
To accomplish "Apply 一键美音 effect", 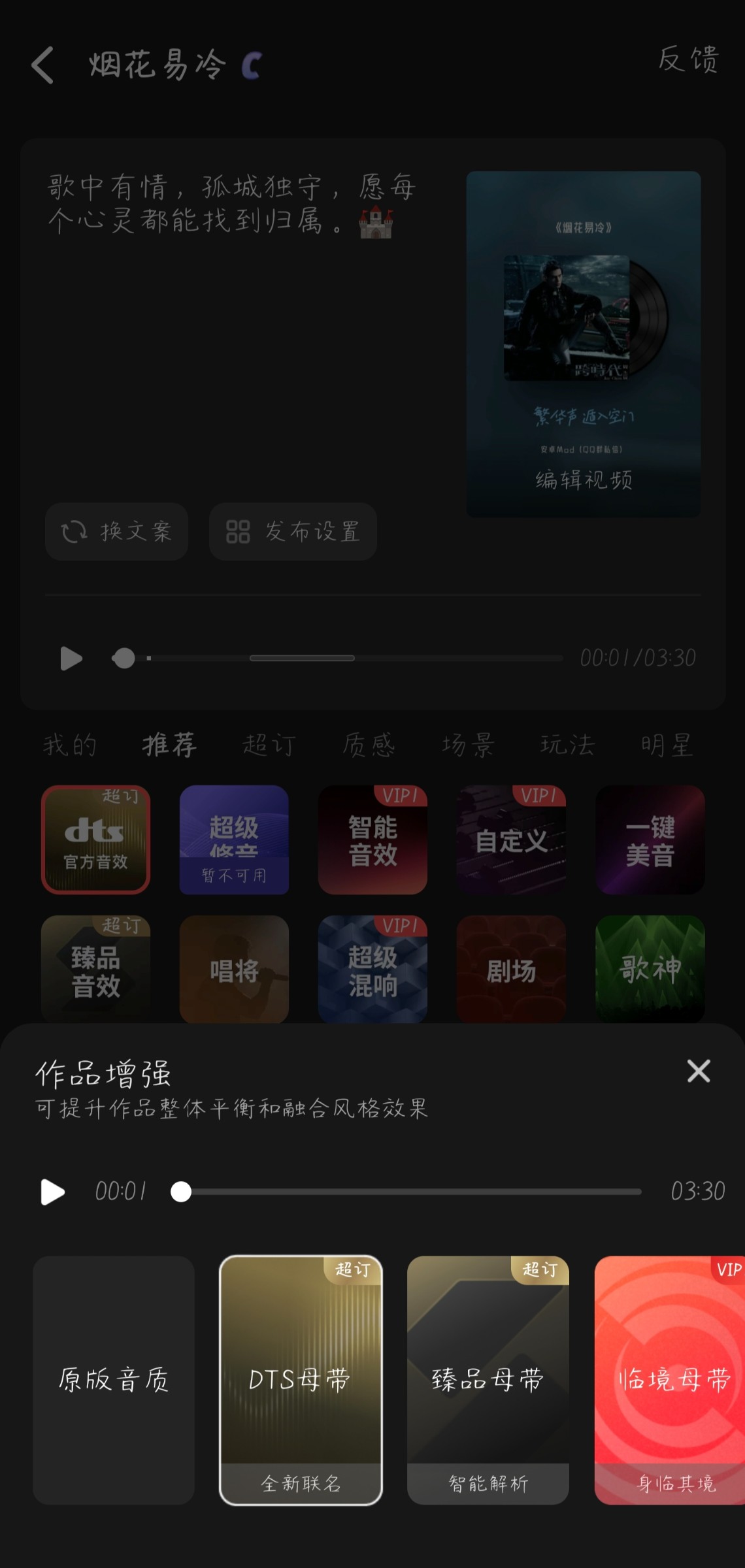I will 650,840.
